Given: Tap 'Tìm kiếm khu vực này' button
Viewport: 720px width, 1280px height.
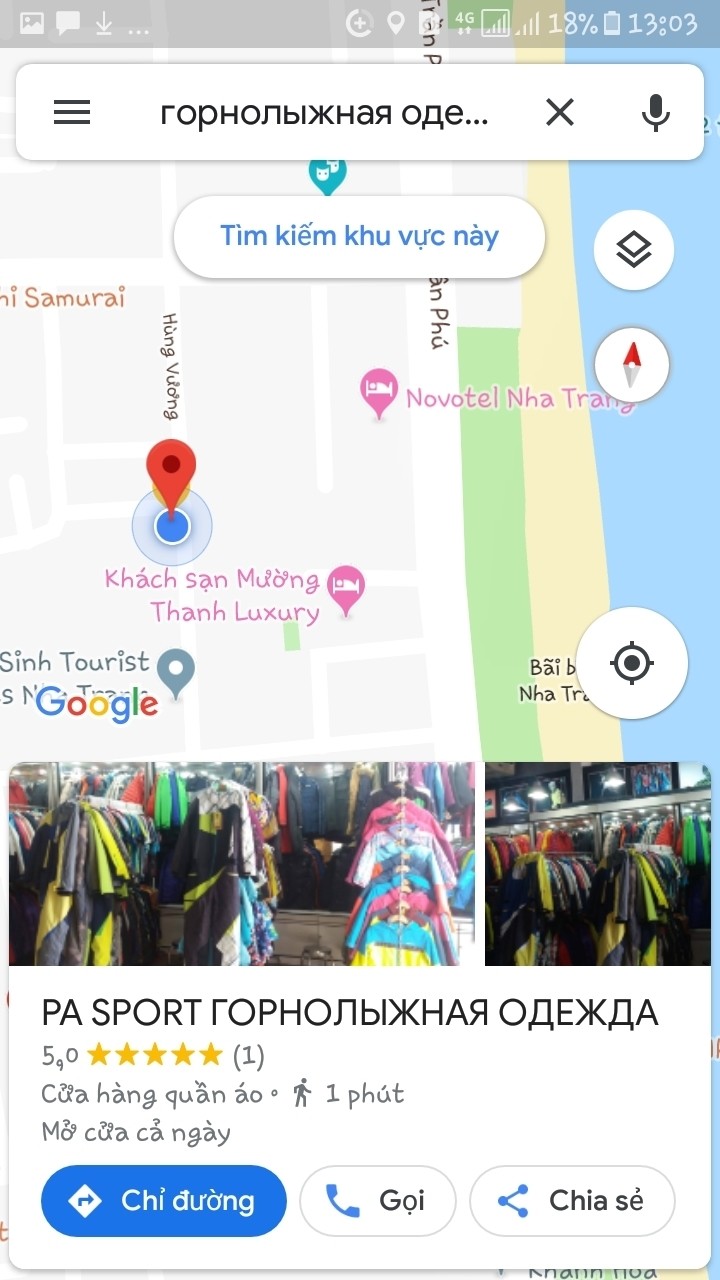Looking at the screenshot, I should pos(359,237).
